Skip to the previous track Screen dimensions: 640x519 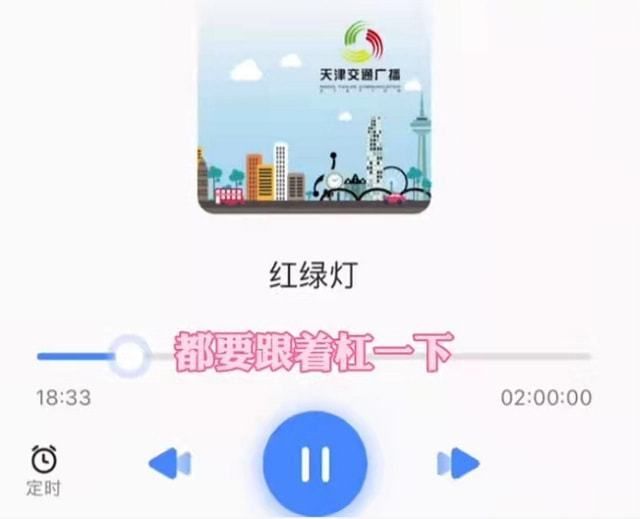[170, 463]
